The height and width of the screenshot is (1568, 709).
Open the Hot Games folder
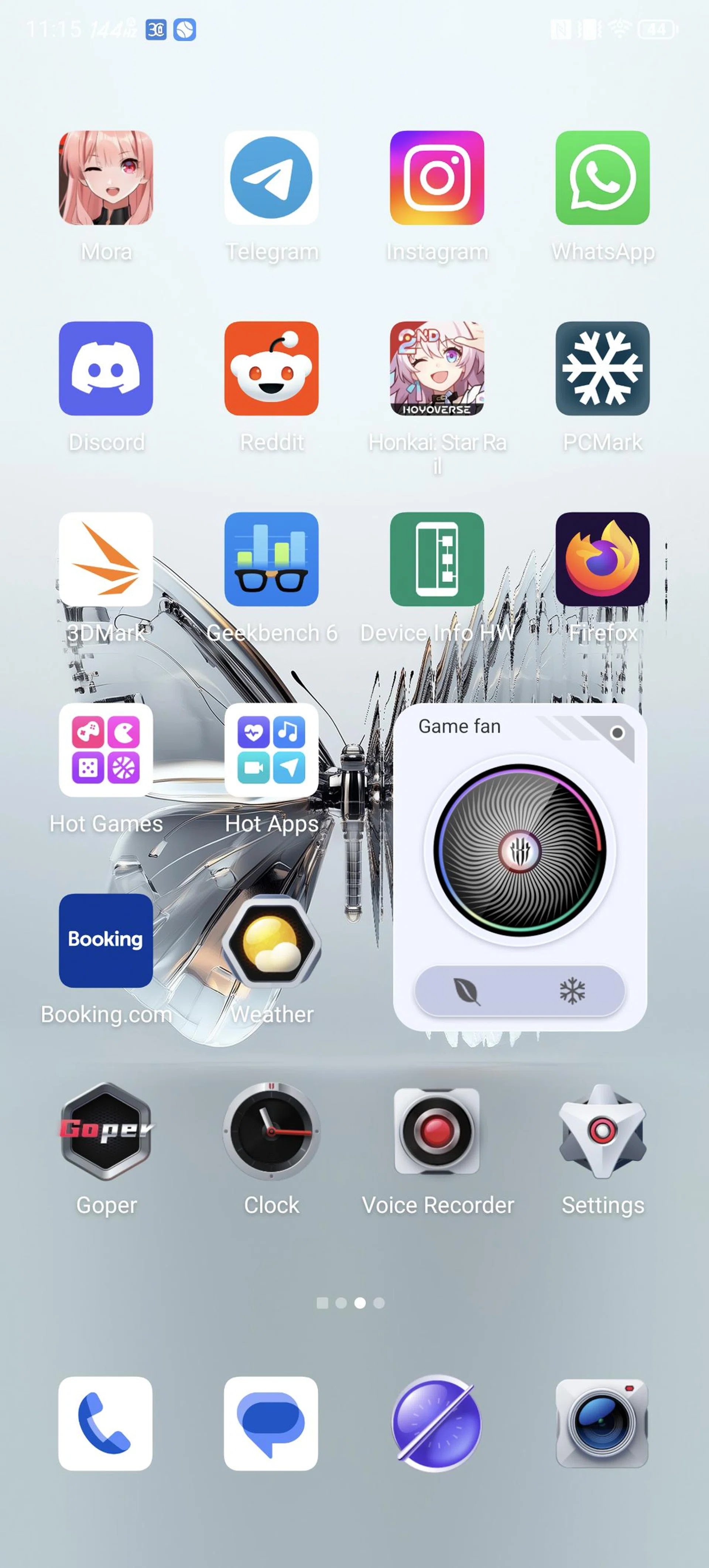[x=106, y=751]
